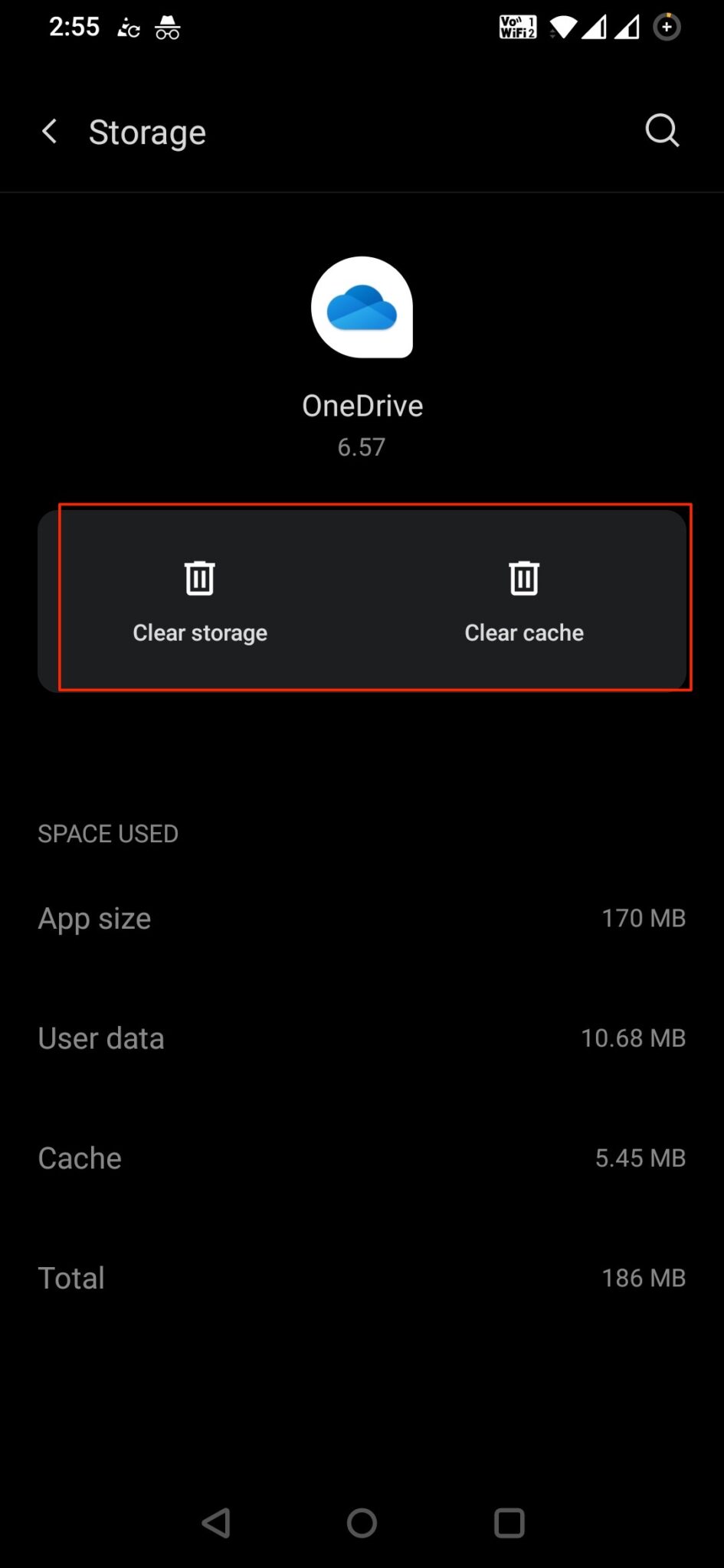Select the Cache row showing 5.45 MB

point(362,1158)
